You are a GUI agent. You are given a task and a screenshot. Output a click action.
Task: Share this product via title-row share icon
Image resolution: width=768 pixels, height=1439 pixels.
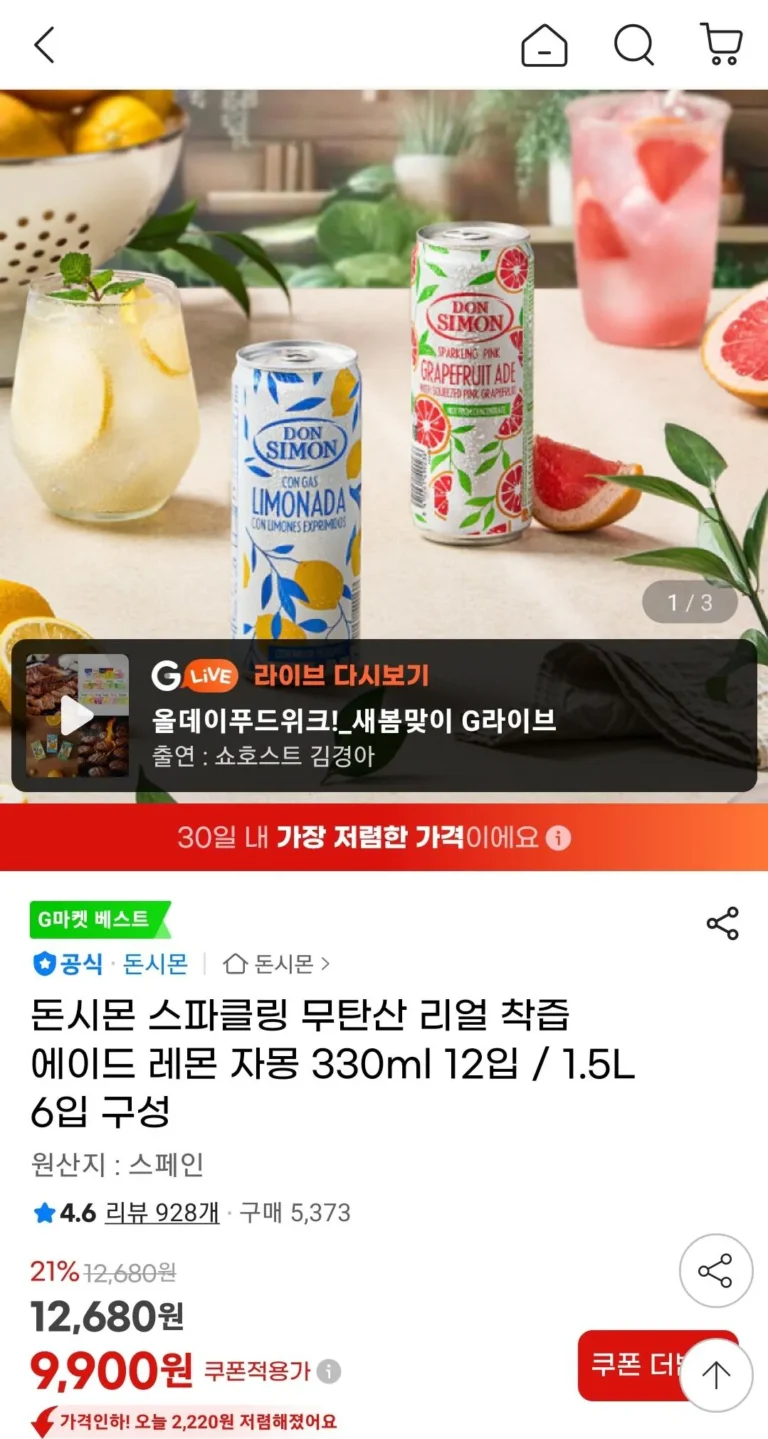tap(722, 923)
